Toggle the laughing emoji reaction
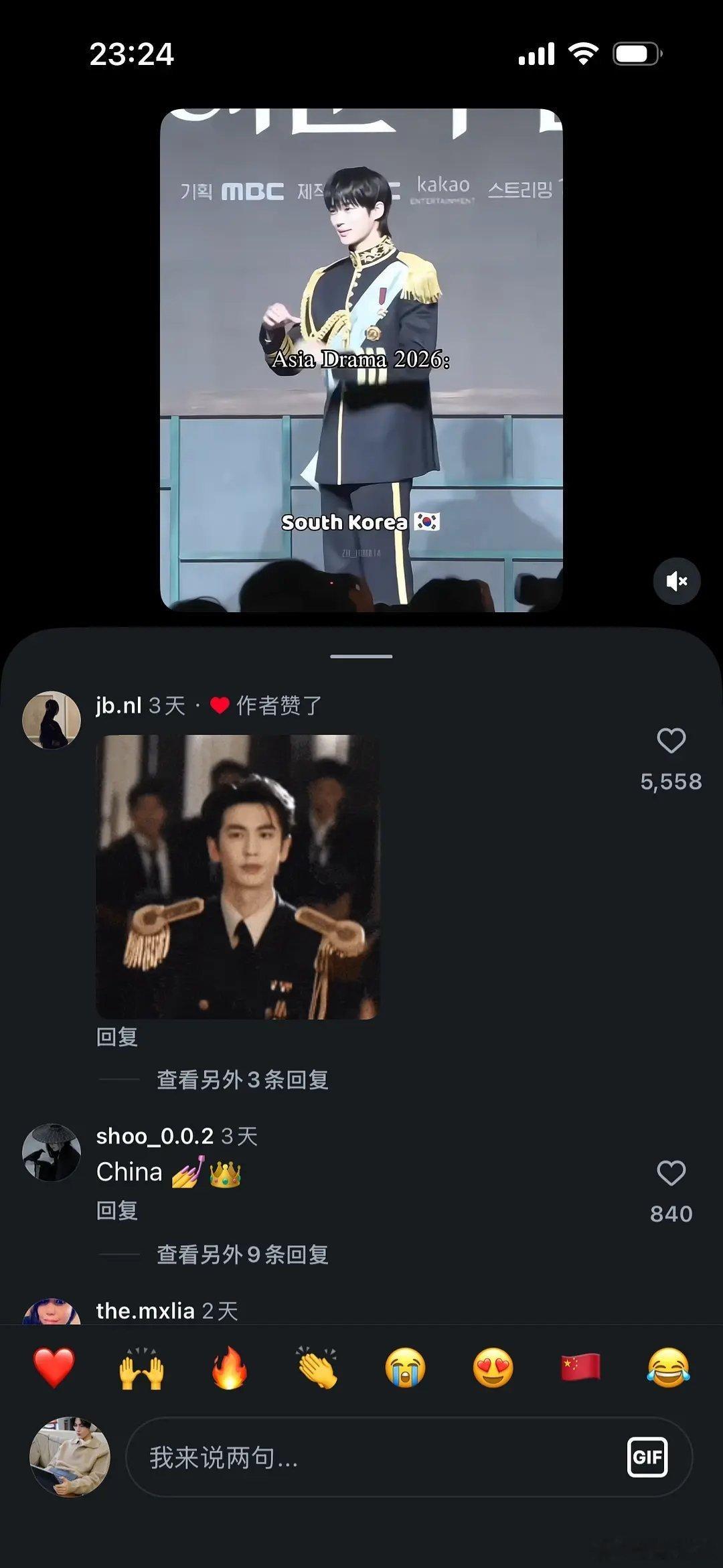 tap(669, 1367)
